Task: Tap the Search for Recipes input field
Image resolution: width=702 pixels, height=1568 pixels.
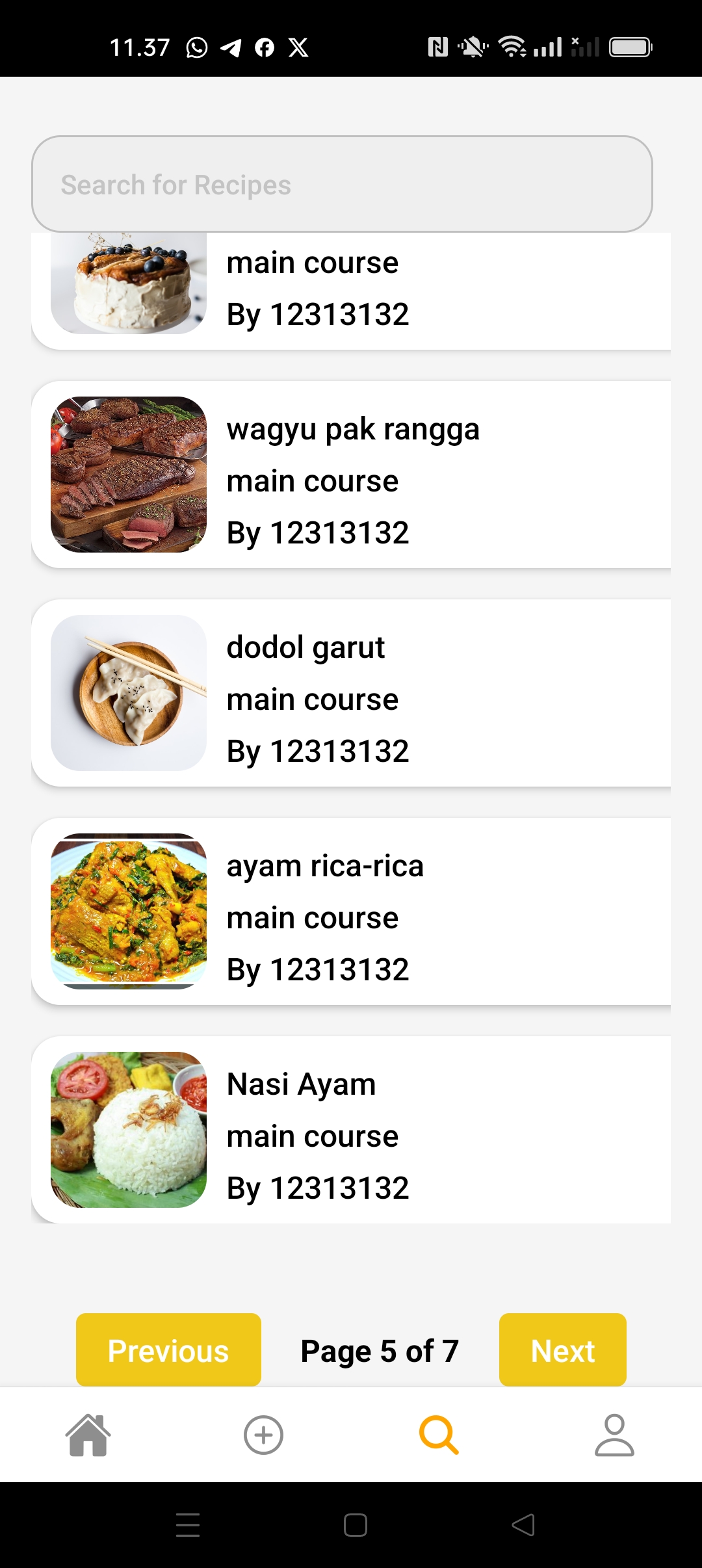Action: [343, 185]
